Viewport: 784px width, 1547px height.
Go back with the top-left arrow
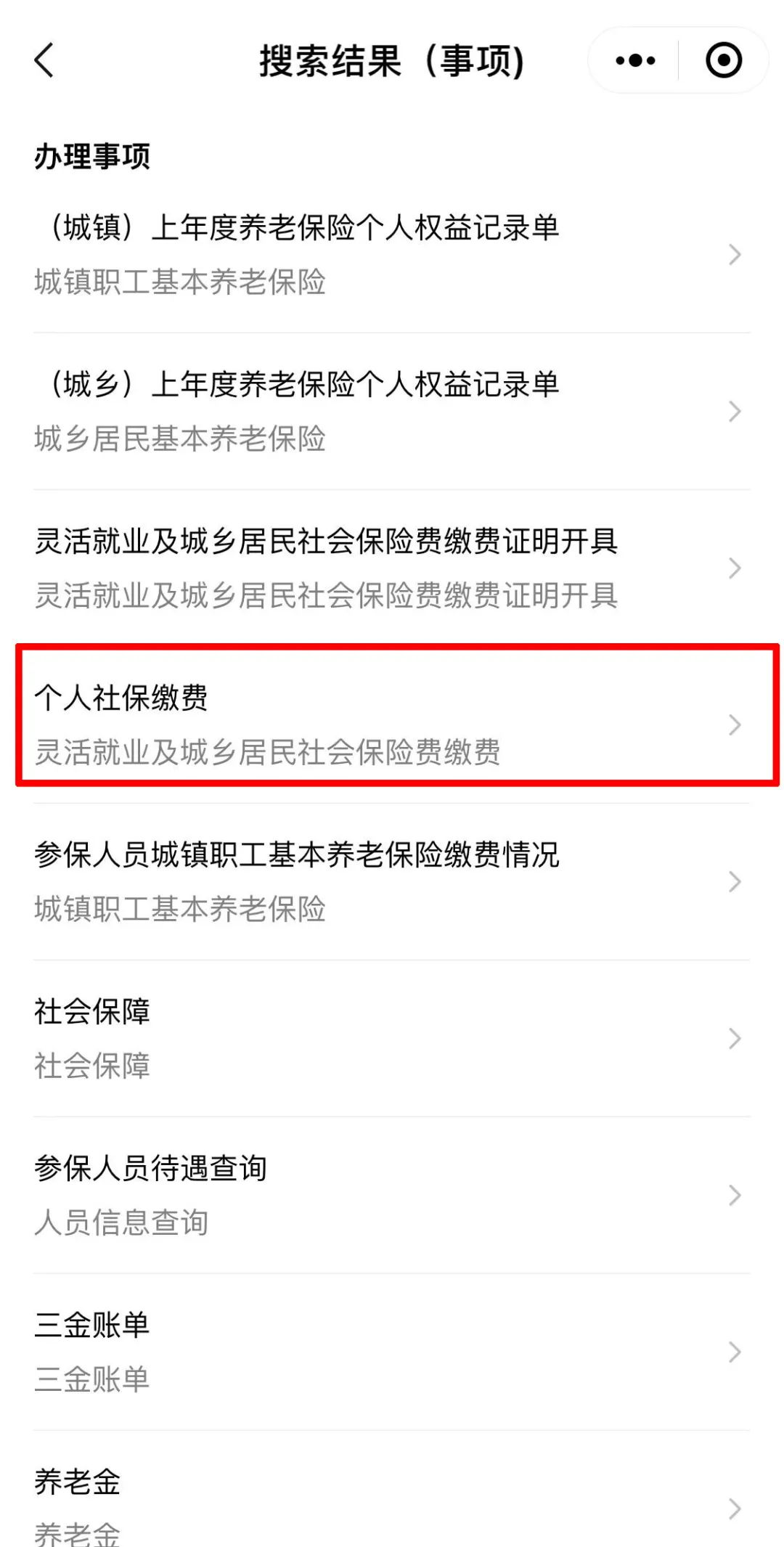pyautogui.click(x=44, y=60)
